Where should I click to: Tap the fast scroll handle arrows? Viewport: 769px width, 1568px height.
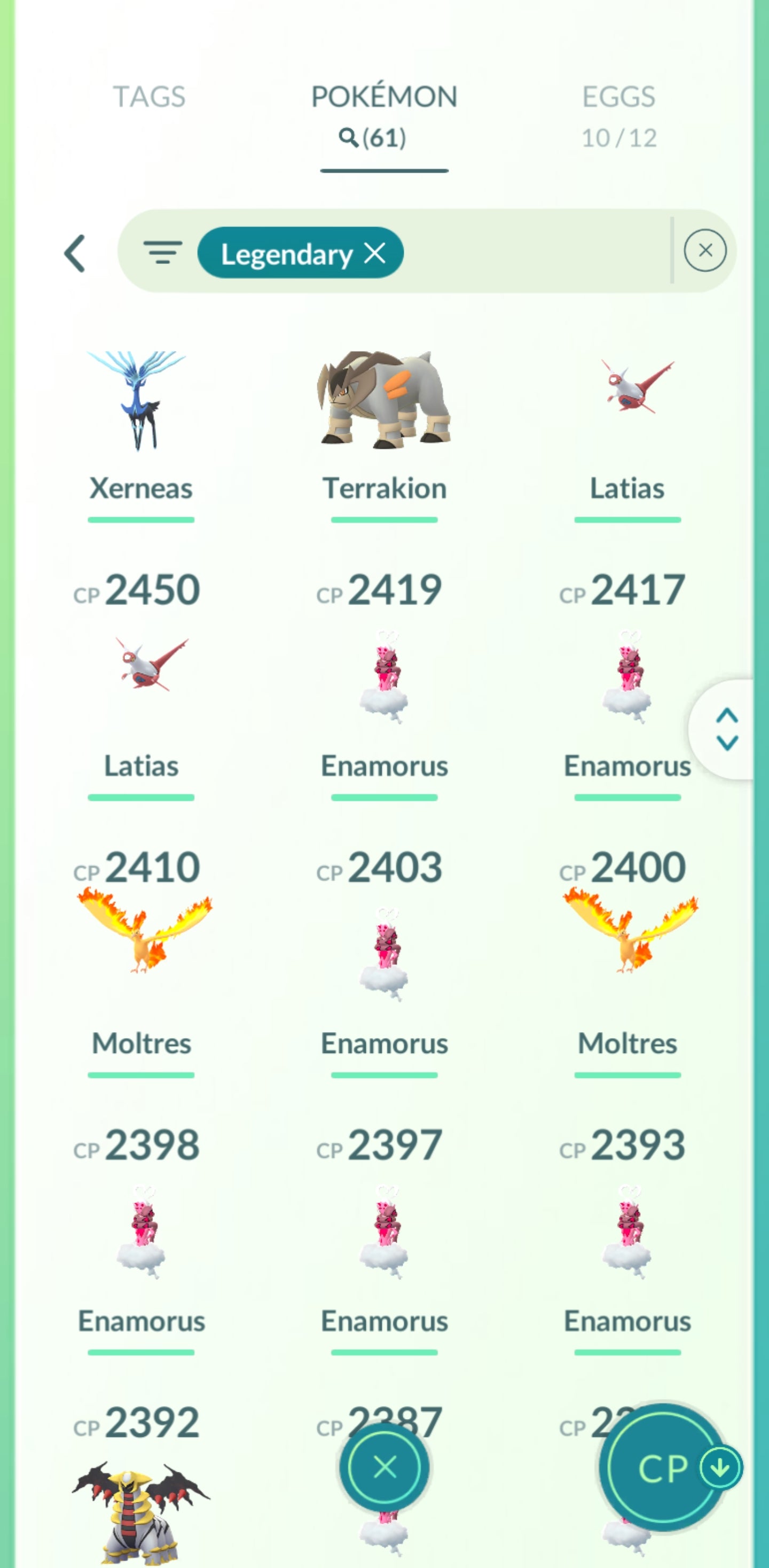click(726, 729)
